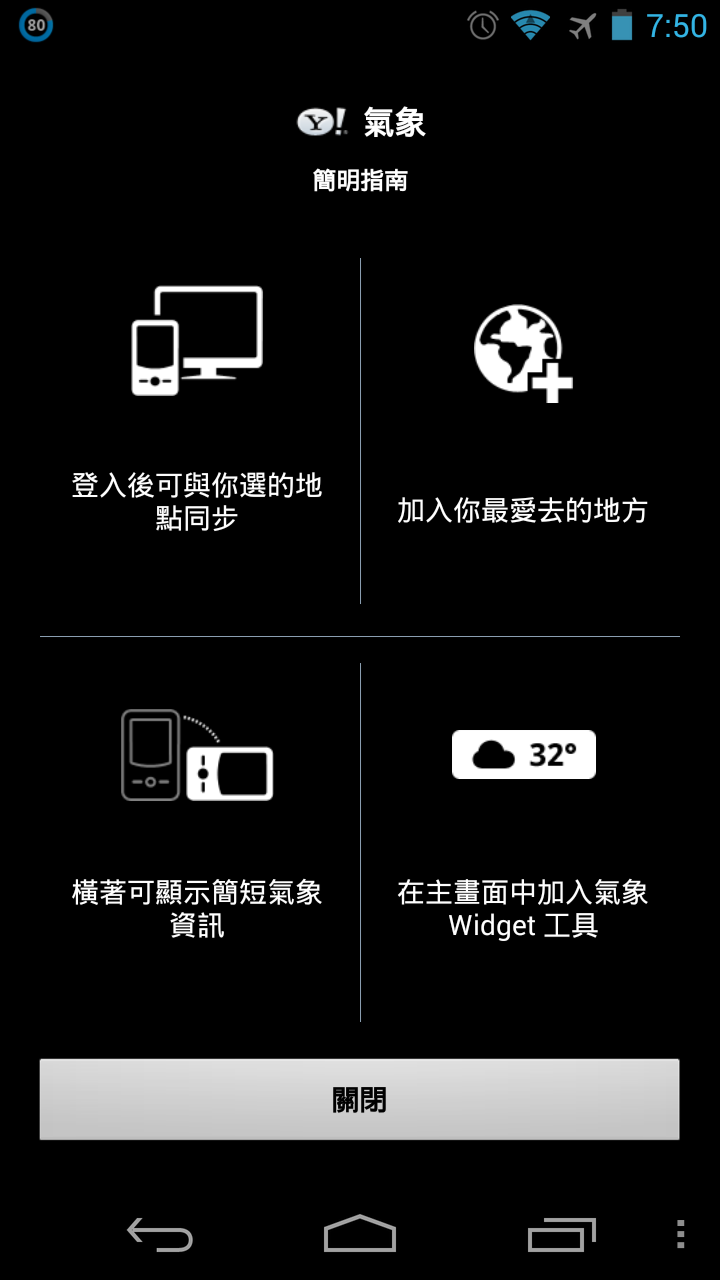Return to the home screen
This screenshot has height=1280, width=720.
click(x=360, y=1234)
